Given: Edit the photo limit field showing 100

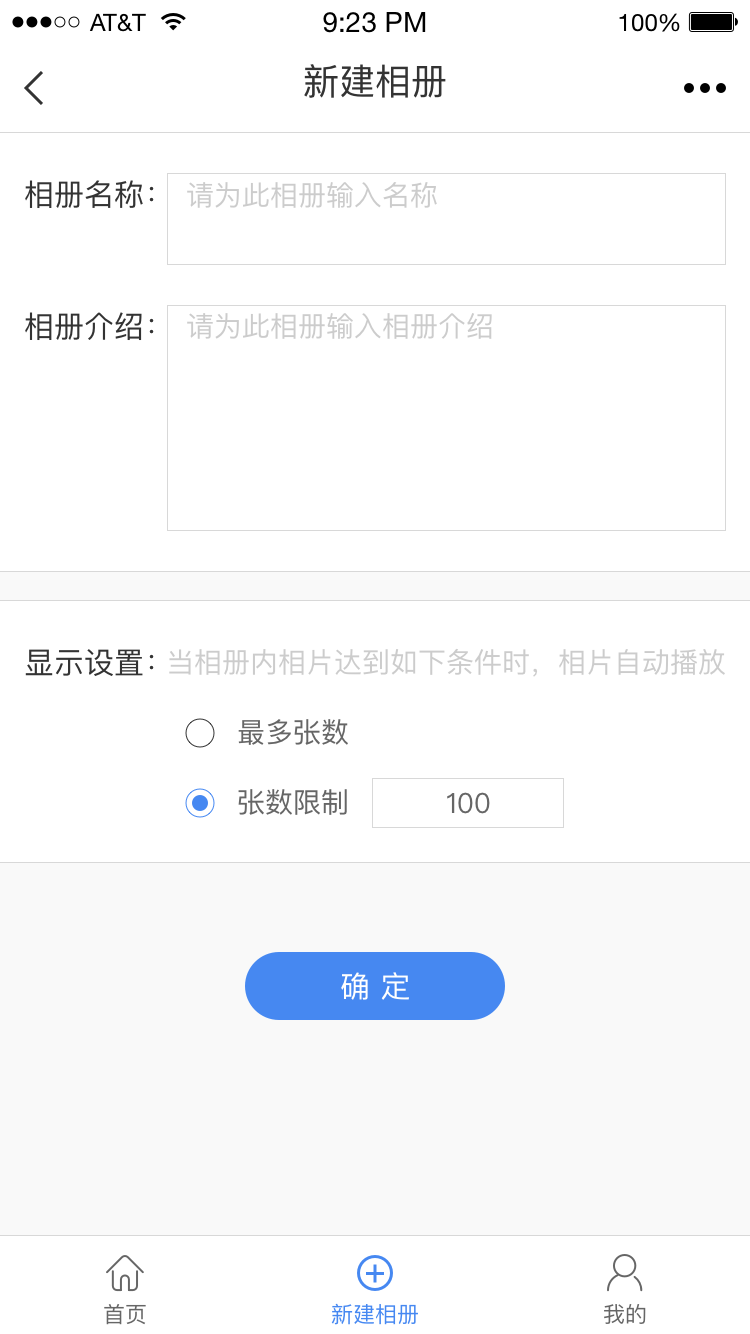Looking at the screenshot, I should click(467, 803).
